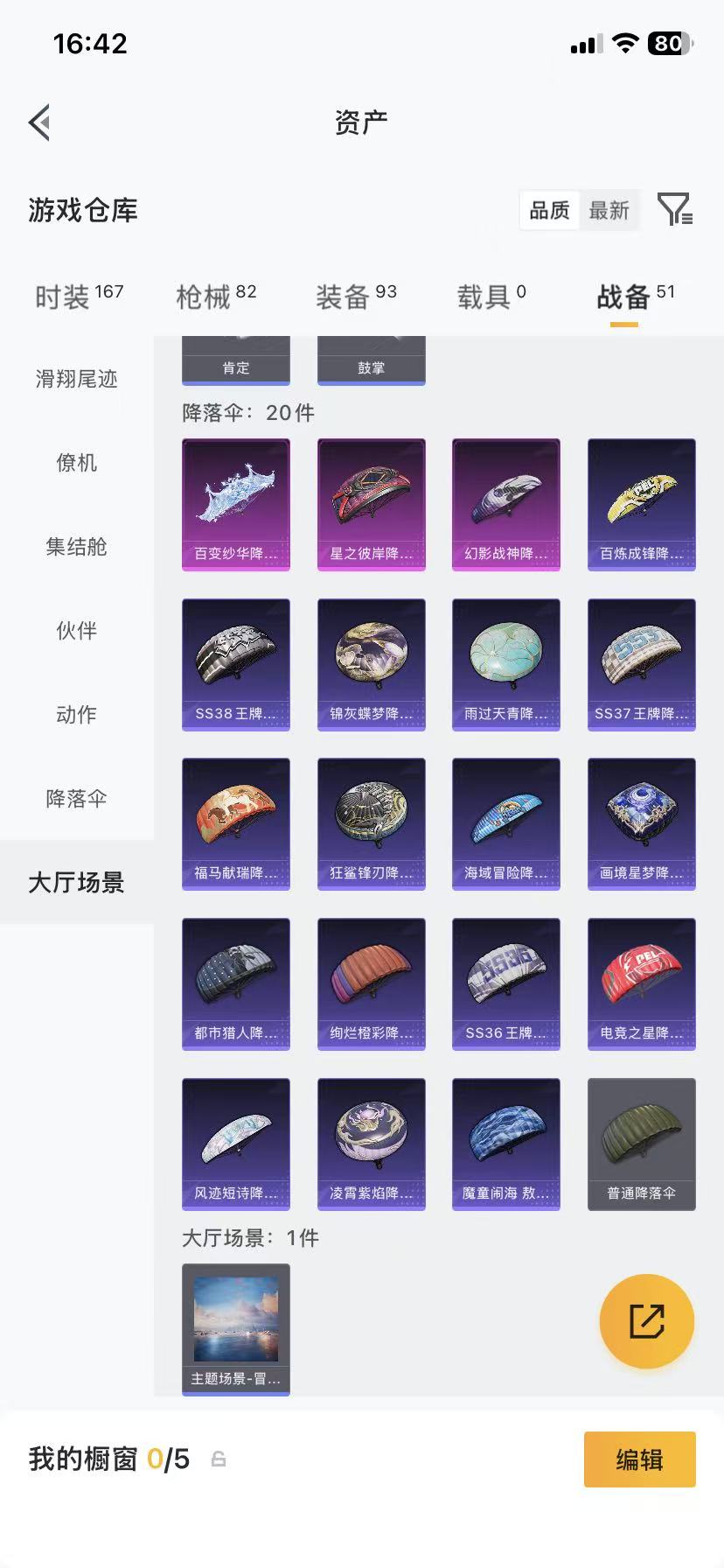Viewport: 724px width, 1568px height.
Task: Select the 降落伞 category in sidebar
Action: pos(76,798)
